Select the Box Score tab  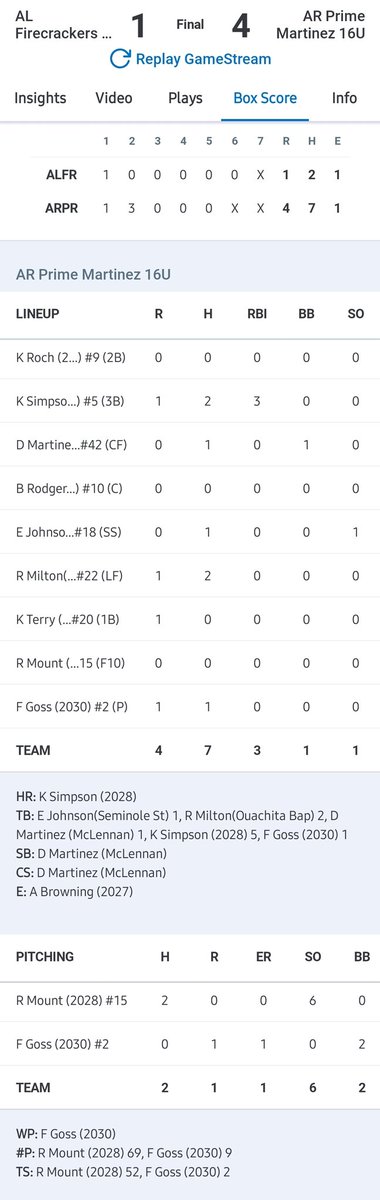click(264, 98)
